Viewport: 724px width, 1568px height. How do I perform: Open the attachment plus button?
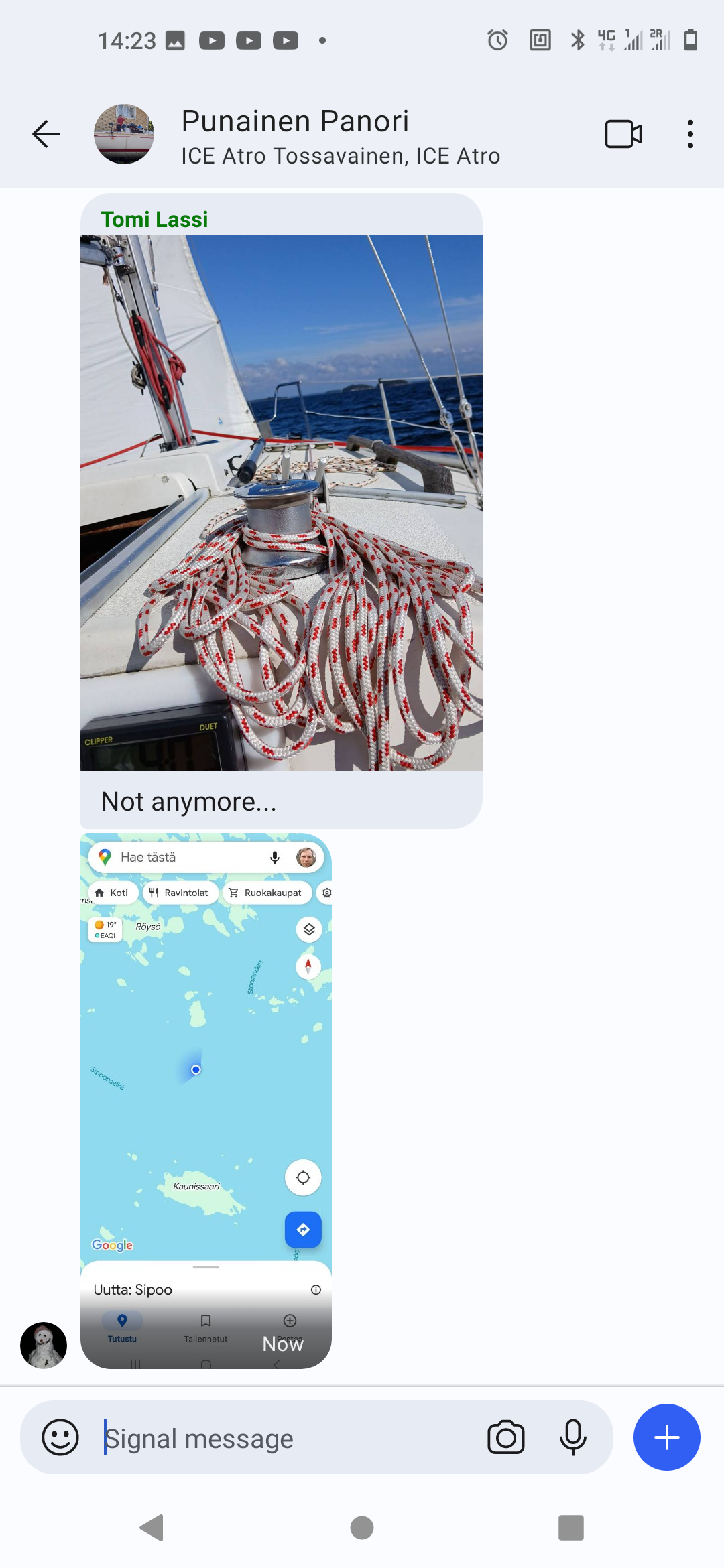point(667,1437)
